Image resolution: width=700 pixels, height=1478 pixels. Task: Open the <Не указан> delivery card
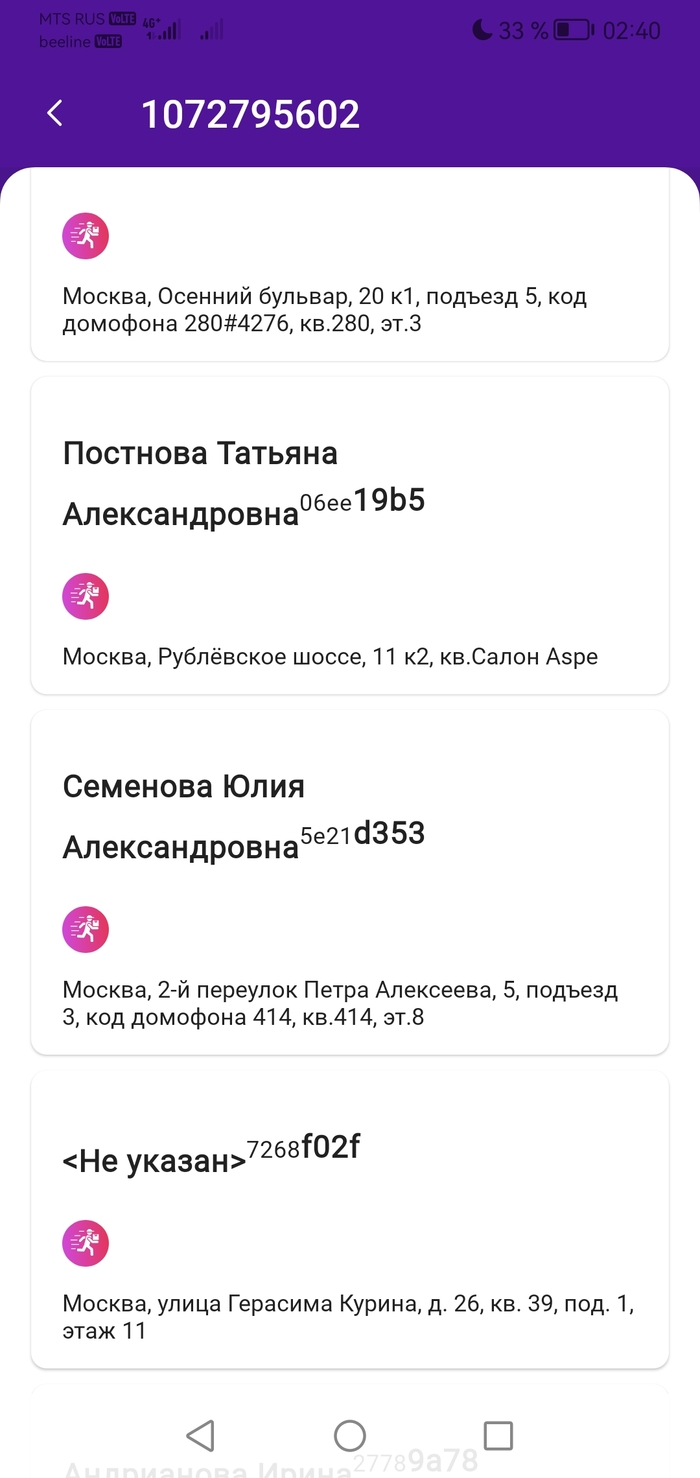point(349,1218)
